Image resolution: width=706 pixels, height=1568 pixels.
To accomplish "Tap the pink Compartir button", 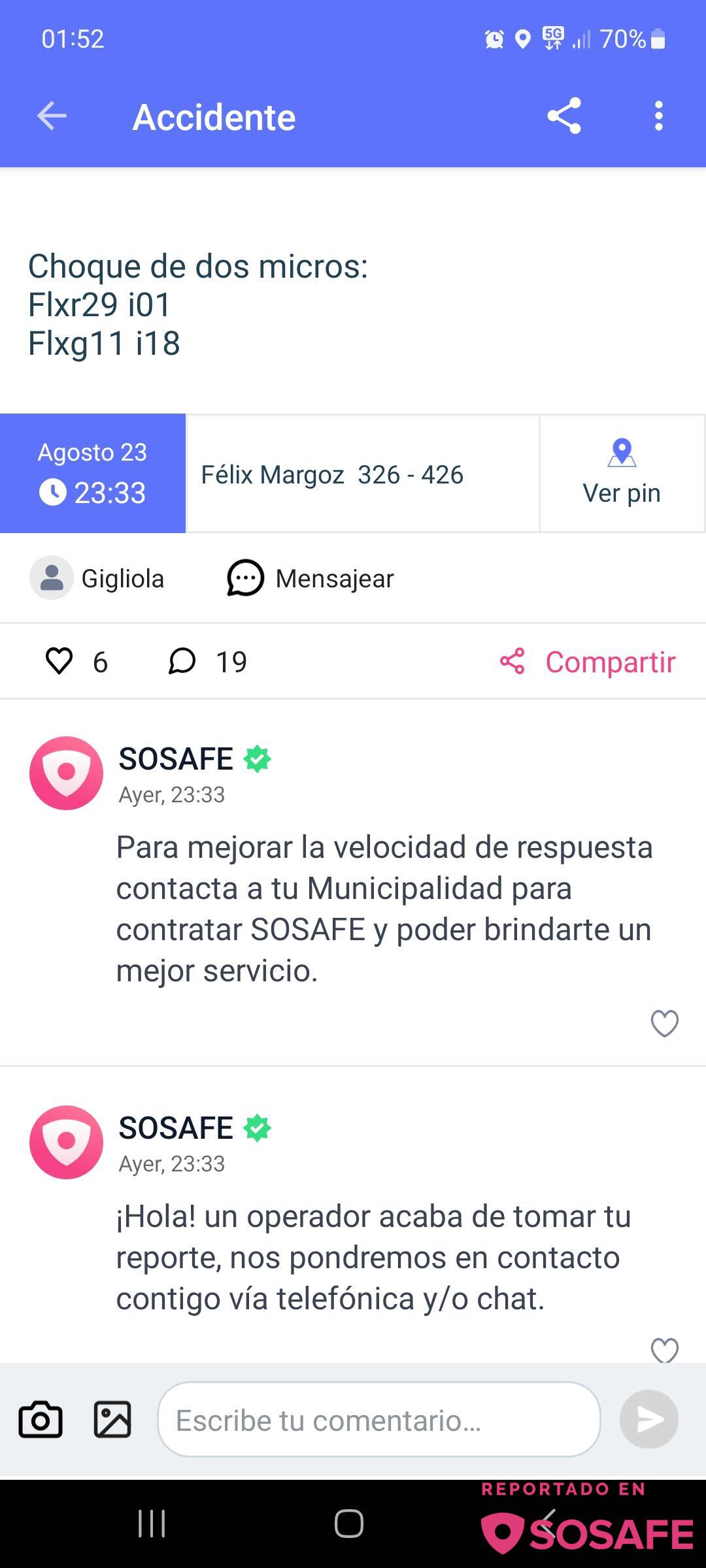I will [x=587, y=662].
